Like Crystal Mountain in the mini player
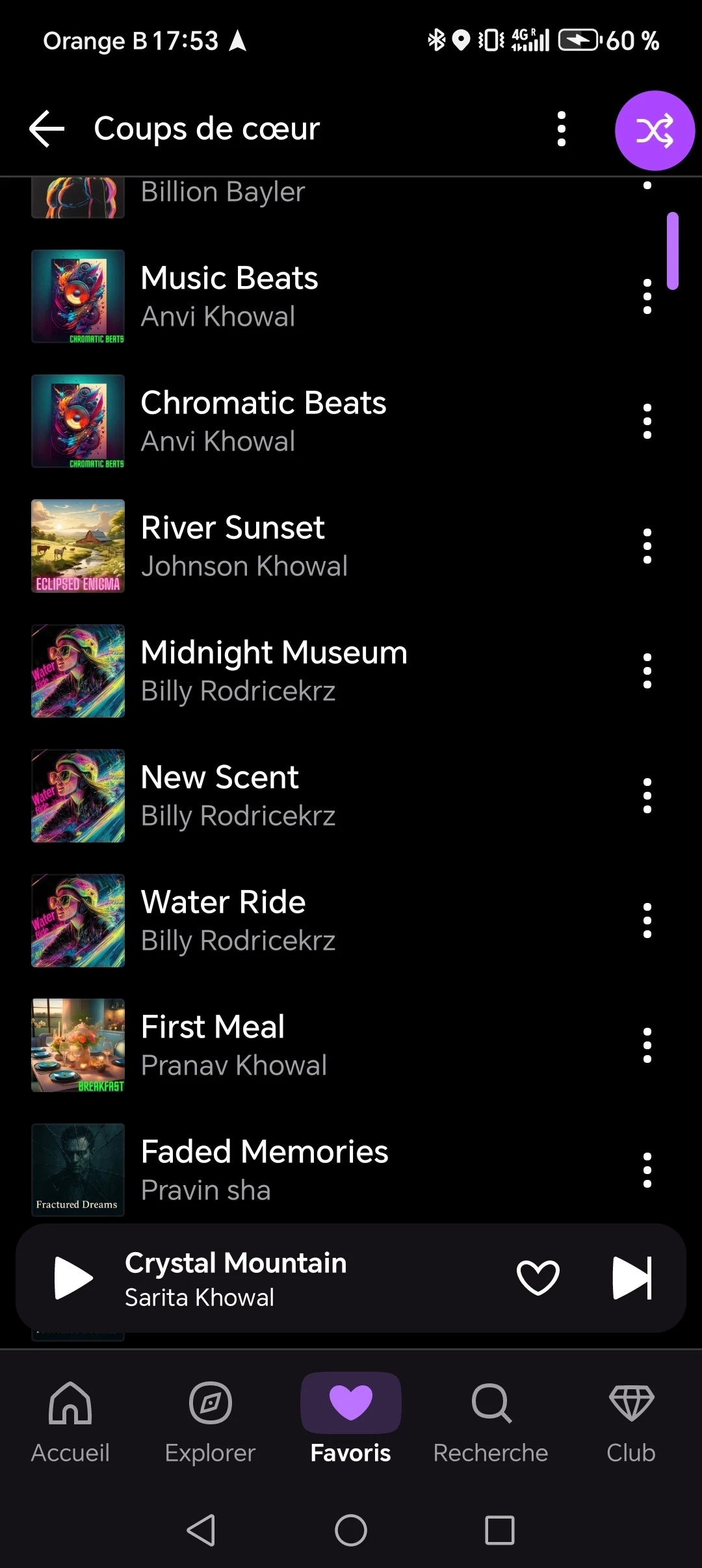Viewport: 702px width, 1568px height. click(x=538, y=1278)
